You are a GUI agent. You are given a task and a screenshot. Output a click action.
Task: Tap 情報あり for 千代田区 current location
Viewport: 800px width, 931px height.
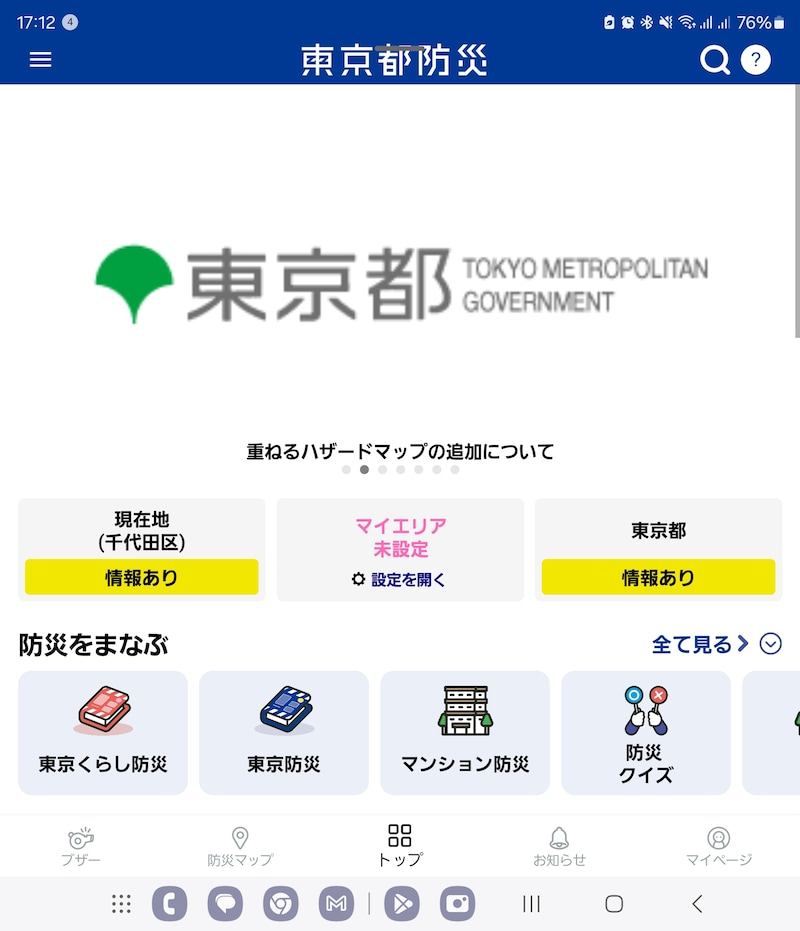(x=141, y=577)
